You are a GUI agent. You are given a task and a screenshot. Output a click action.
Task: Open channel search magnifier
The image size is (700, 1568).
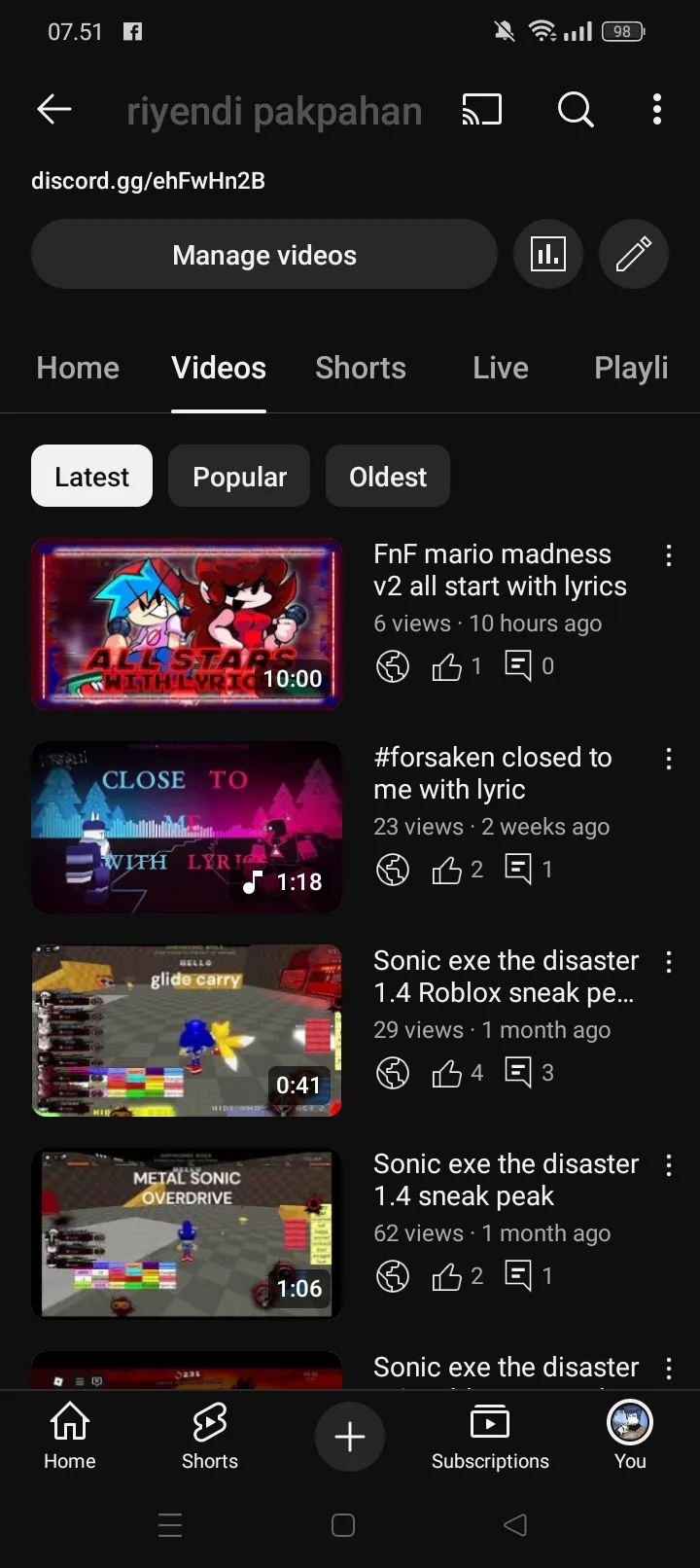pos(576,110)
